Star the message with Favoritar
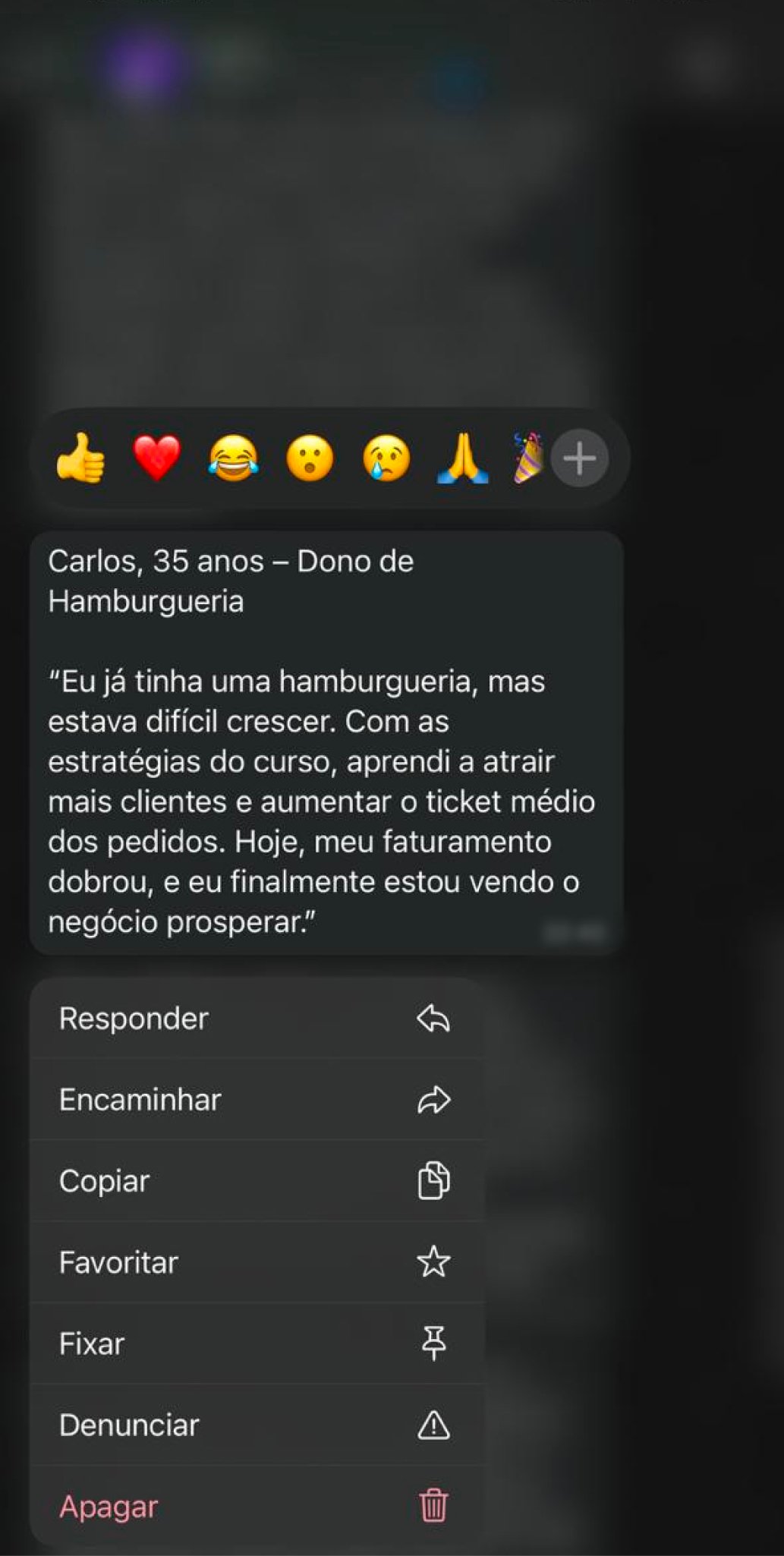The height and width of the screenshot is (1556, 784). click(257, 1262)
